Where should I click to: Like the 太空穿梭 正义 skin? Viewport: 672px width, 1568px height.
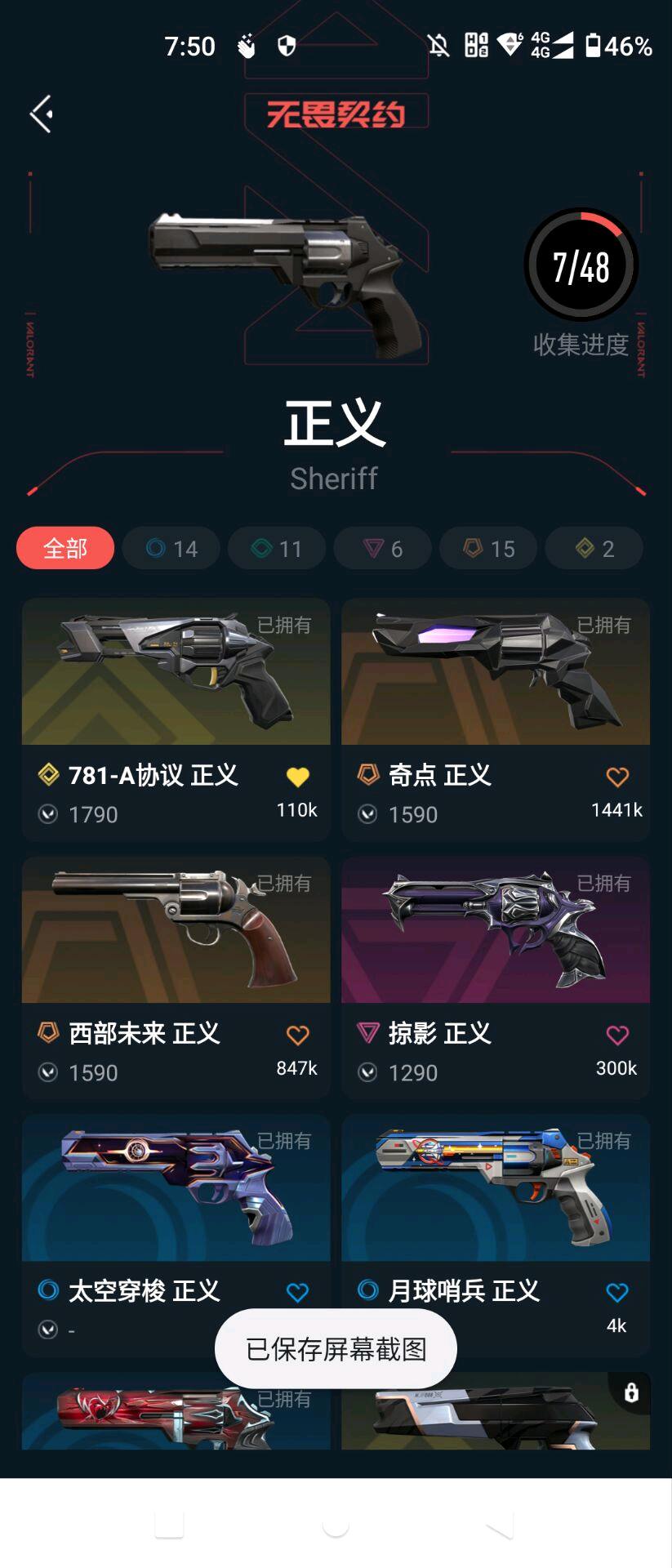point(298,1292)
